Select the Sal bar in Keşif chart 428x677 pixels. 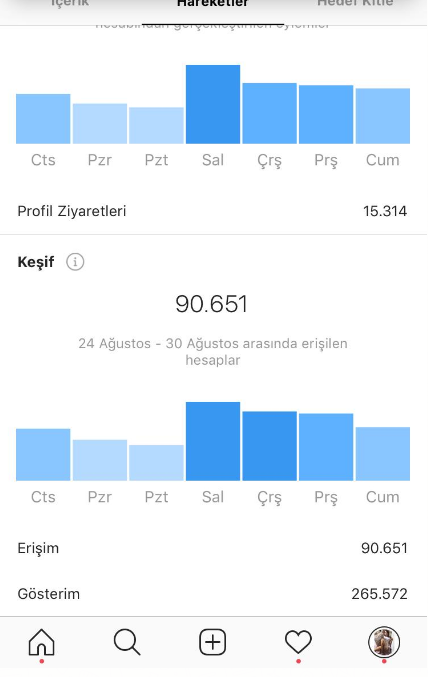(x=213, y=441)
